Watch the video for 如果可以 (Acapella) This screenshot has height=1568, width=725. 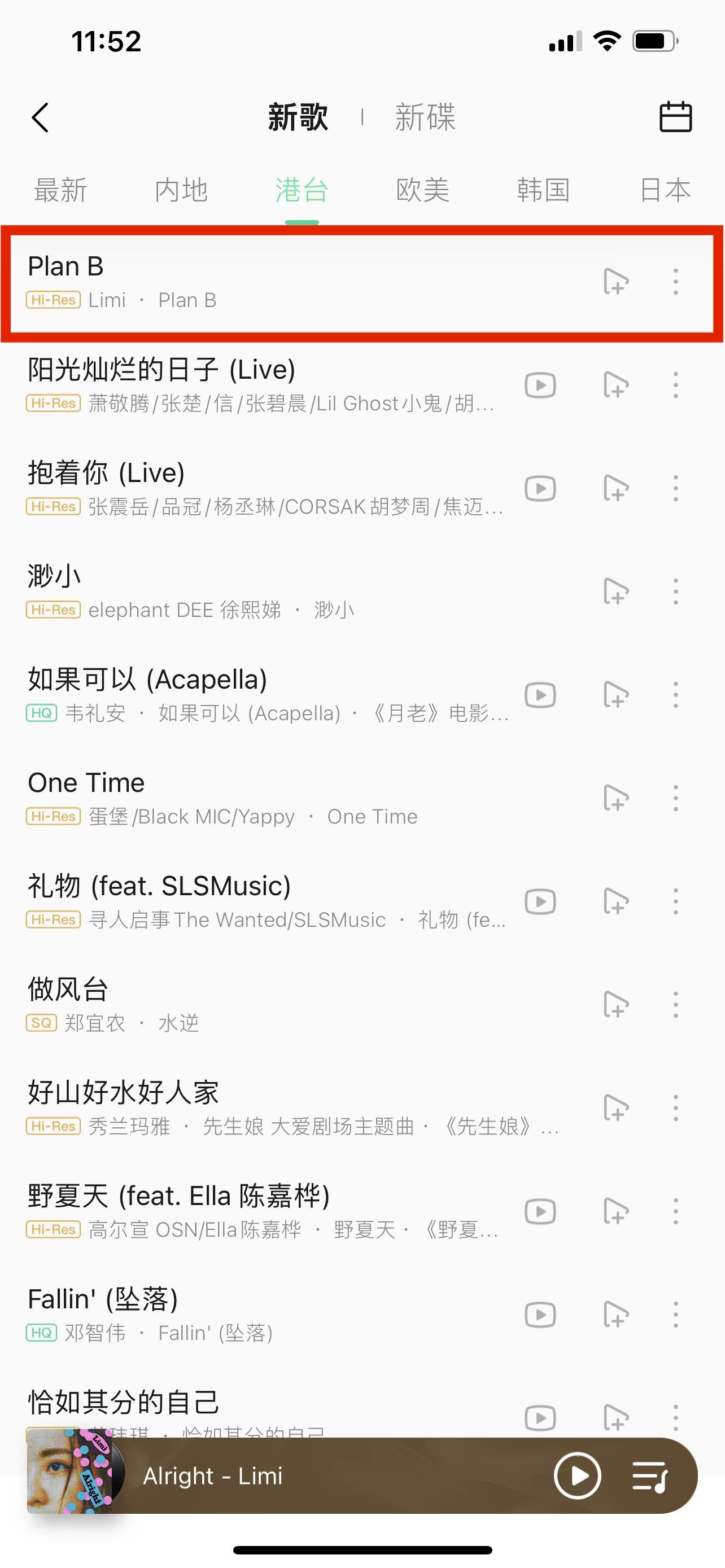(x=540, y=695)
